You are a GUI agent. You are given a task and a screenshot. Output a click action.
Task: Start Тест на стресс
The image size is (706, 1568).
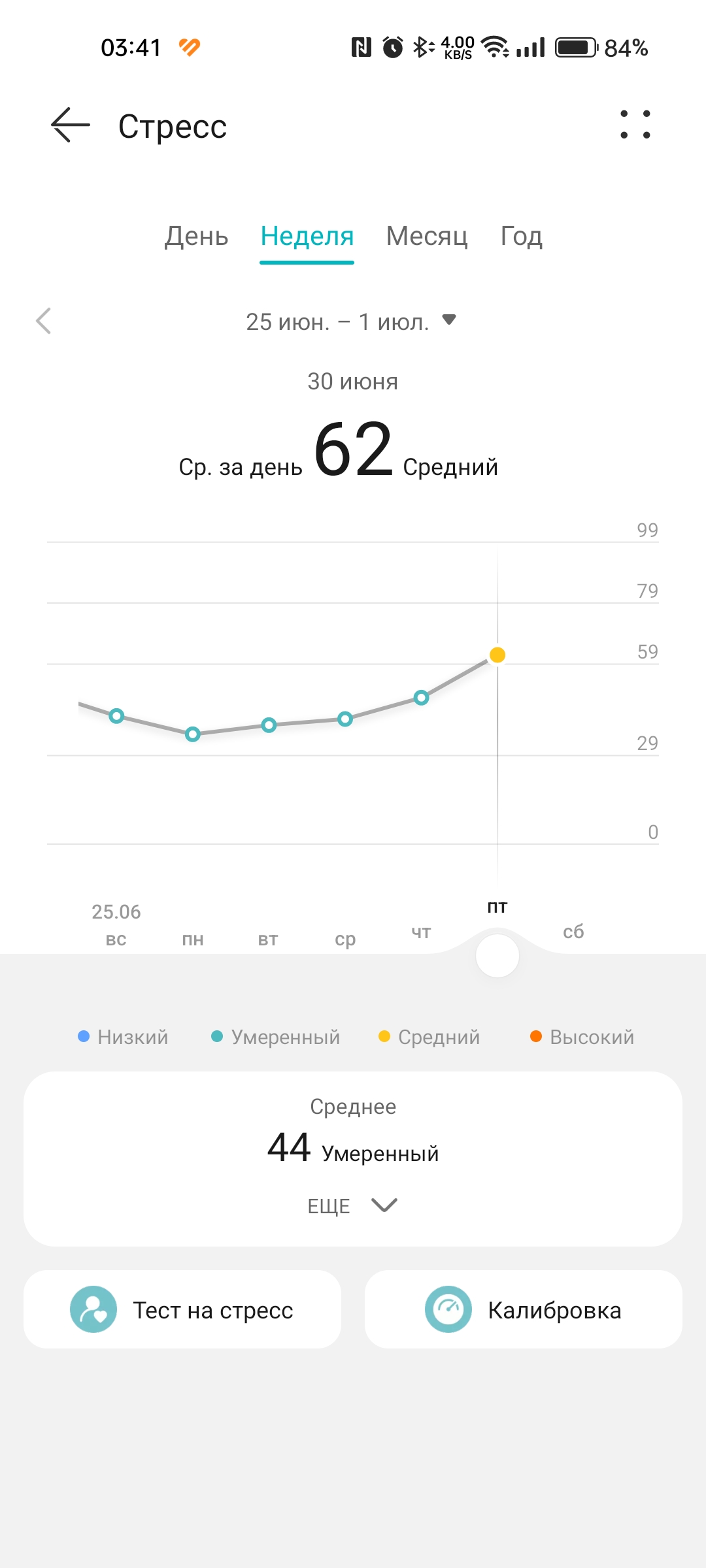[182, 1309]
